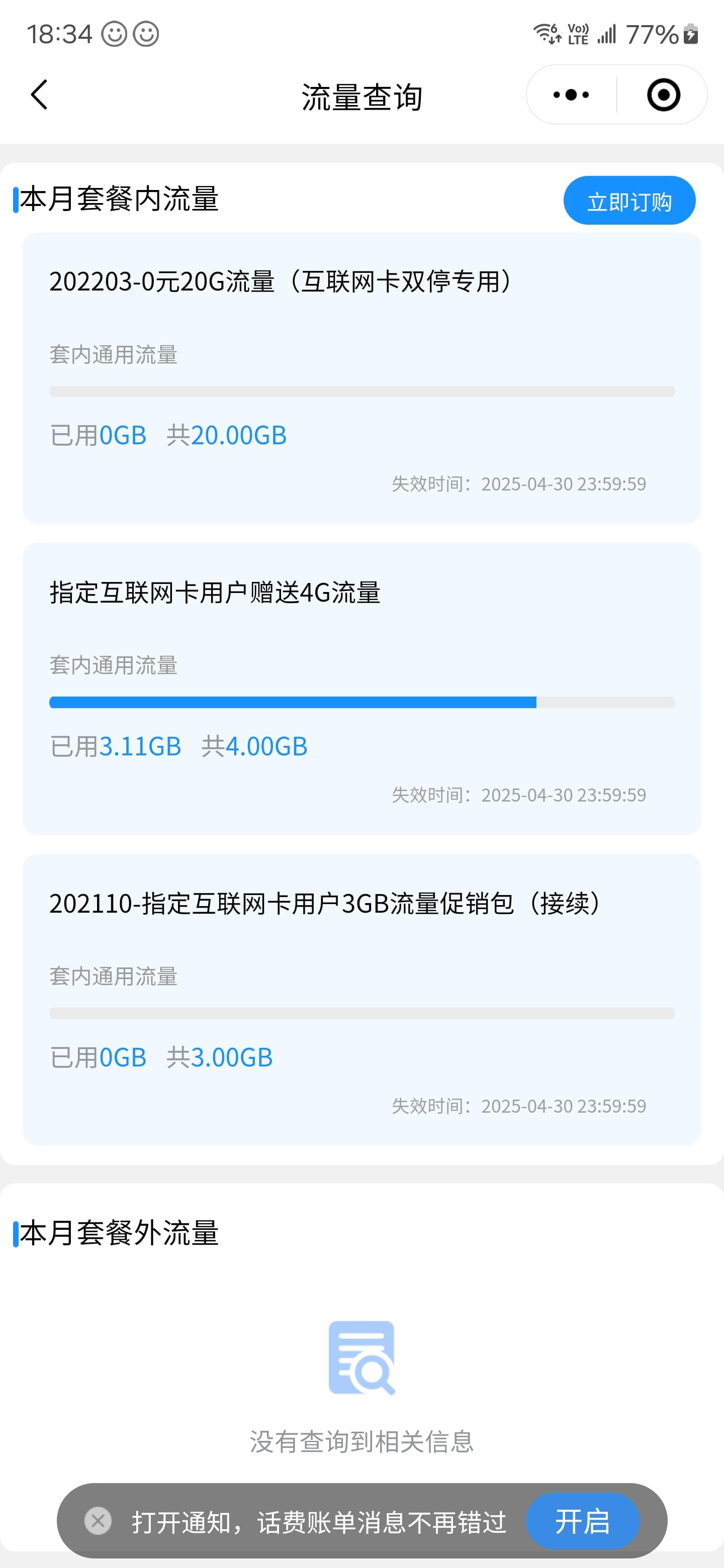Open the mini program more options menu
Image resolution: width=724 pixels, height=1568 pixels.
571,95
